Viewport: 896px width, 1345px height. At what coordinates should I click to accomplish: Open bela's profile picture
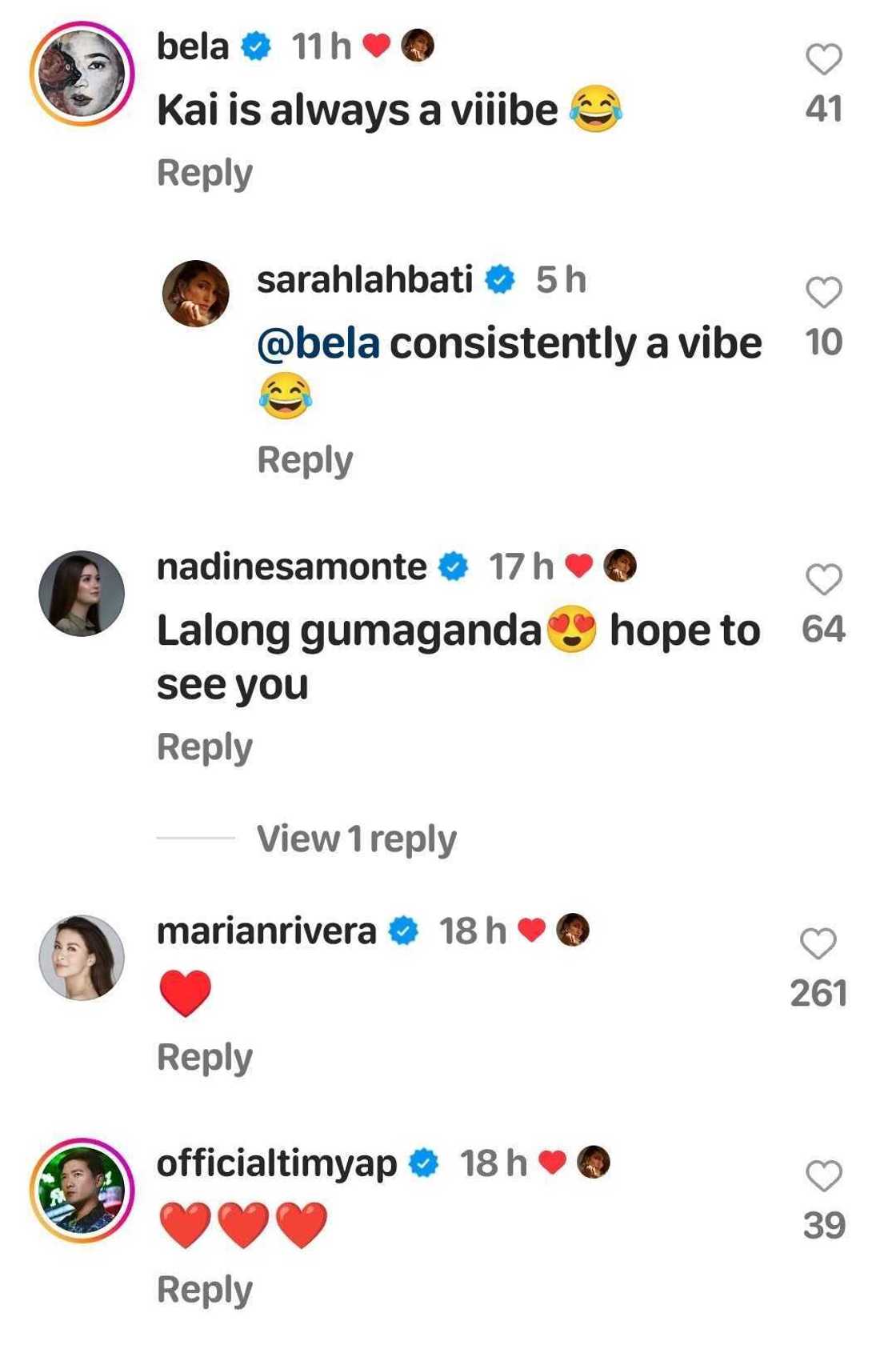pos(82,74)
